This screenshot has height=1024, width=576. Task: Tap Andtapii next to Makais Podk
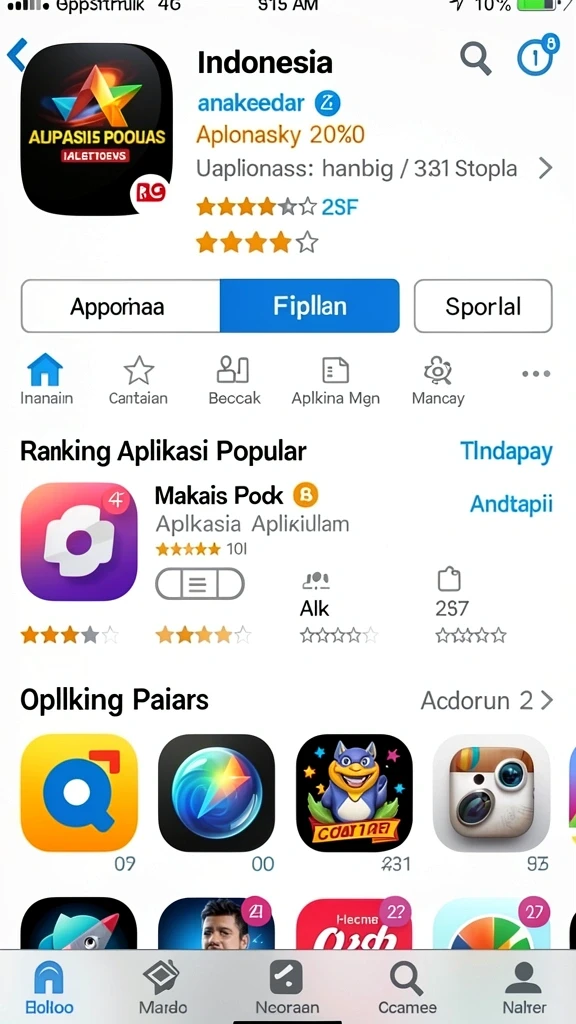click(511, 504)
